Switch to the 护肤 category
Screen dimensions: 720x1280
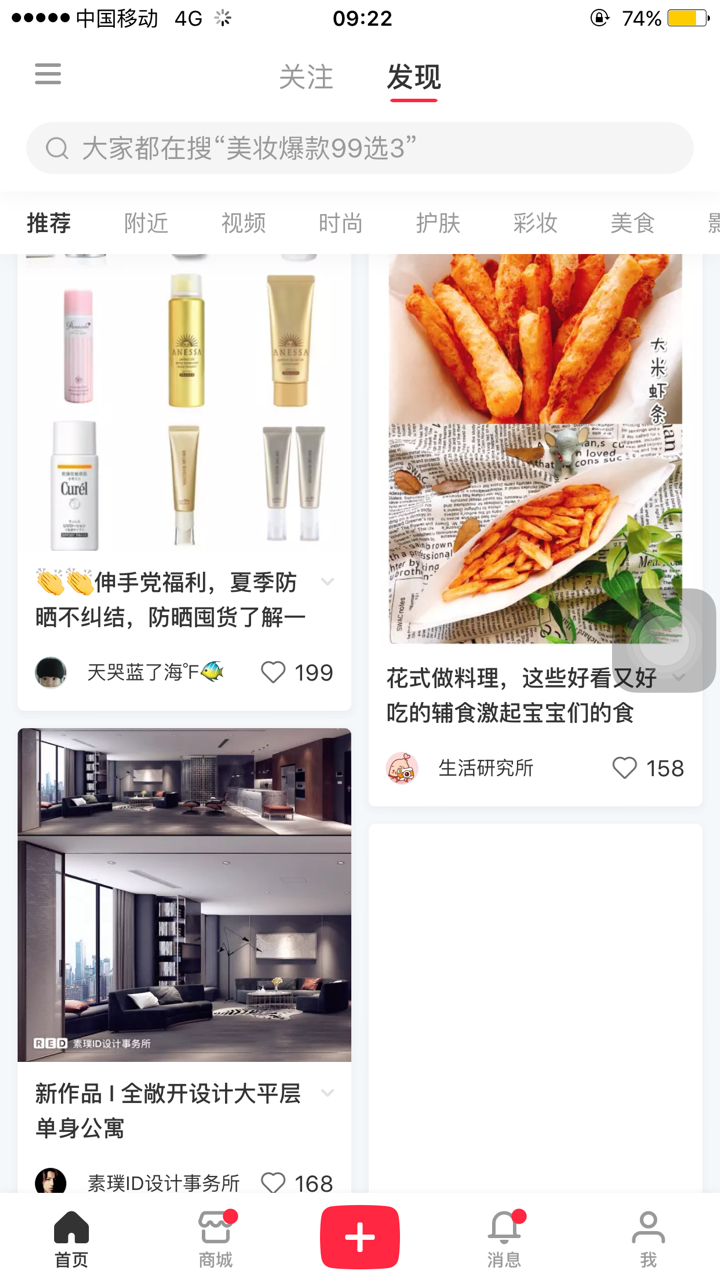pyautogui.click(x=438, y=223)
